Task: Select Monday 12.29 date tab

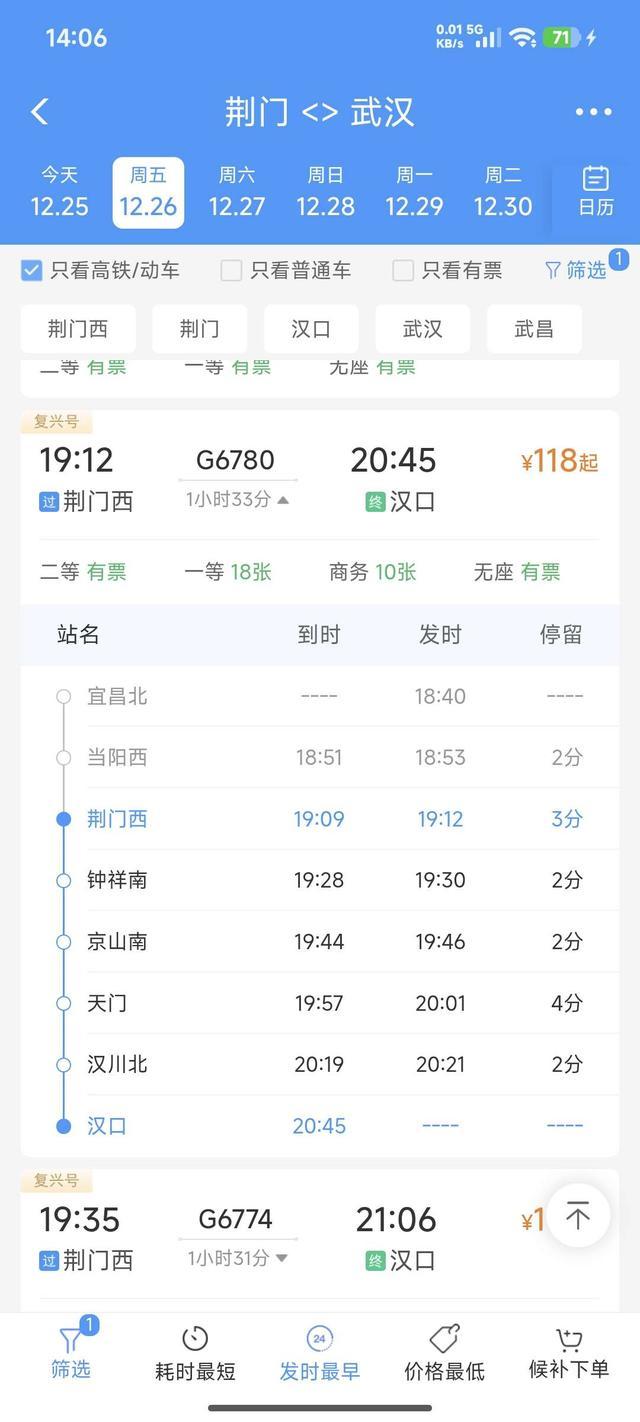Action: [414, 192]
